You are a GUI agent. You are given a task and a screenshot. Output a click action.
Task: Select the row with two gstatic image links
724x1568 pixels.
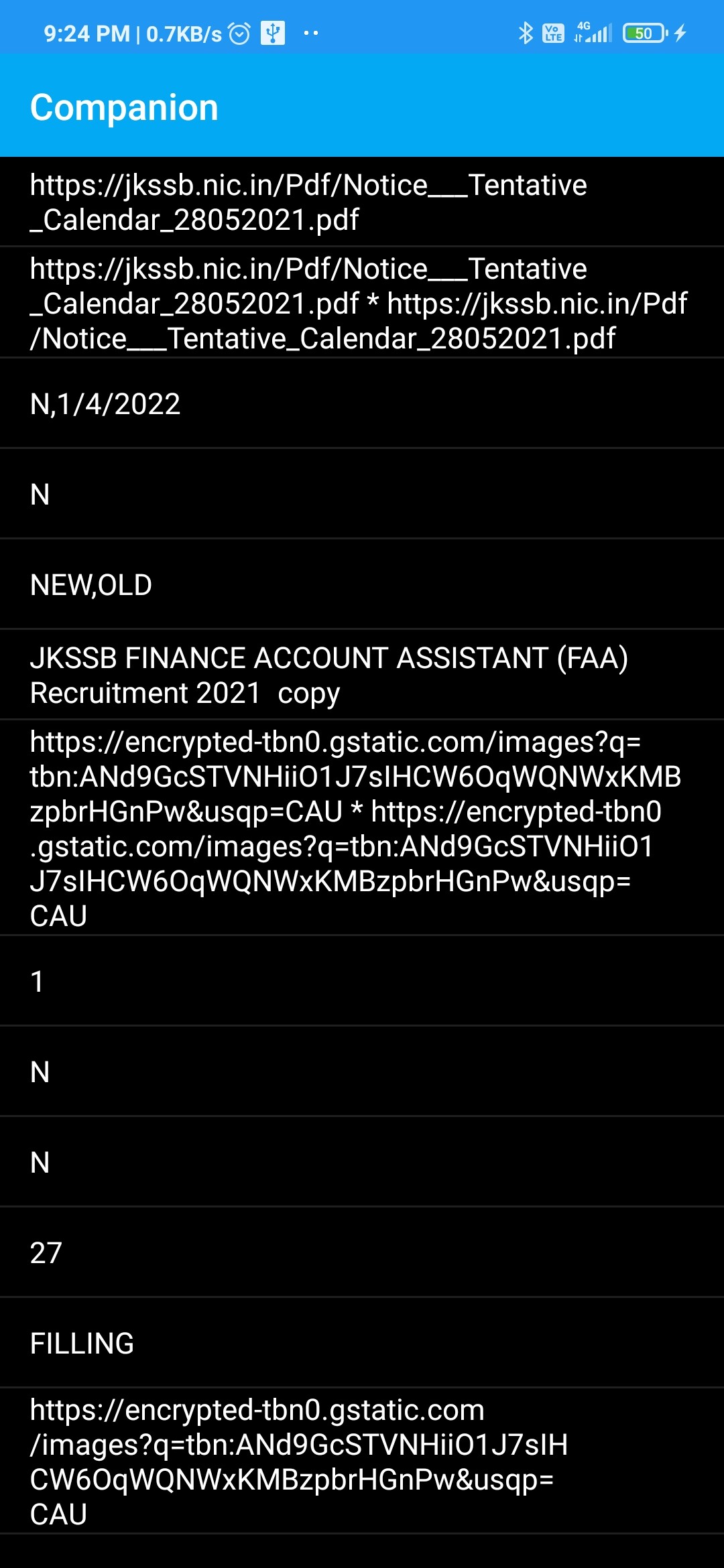(x=362, y=828)
